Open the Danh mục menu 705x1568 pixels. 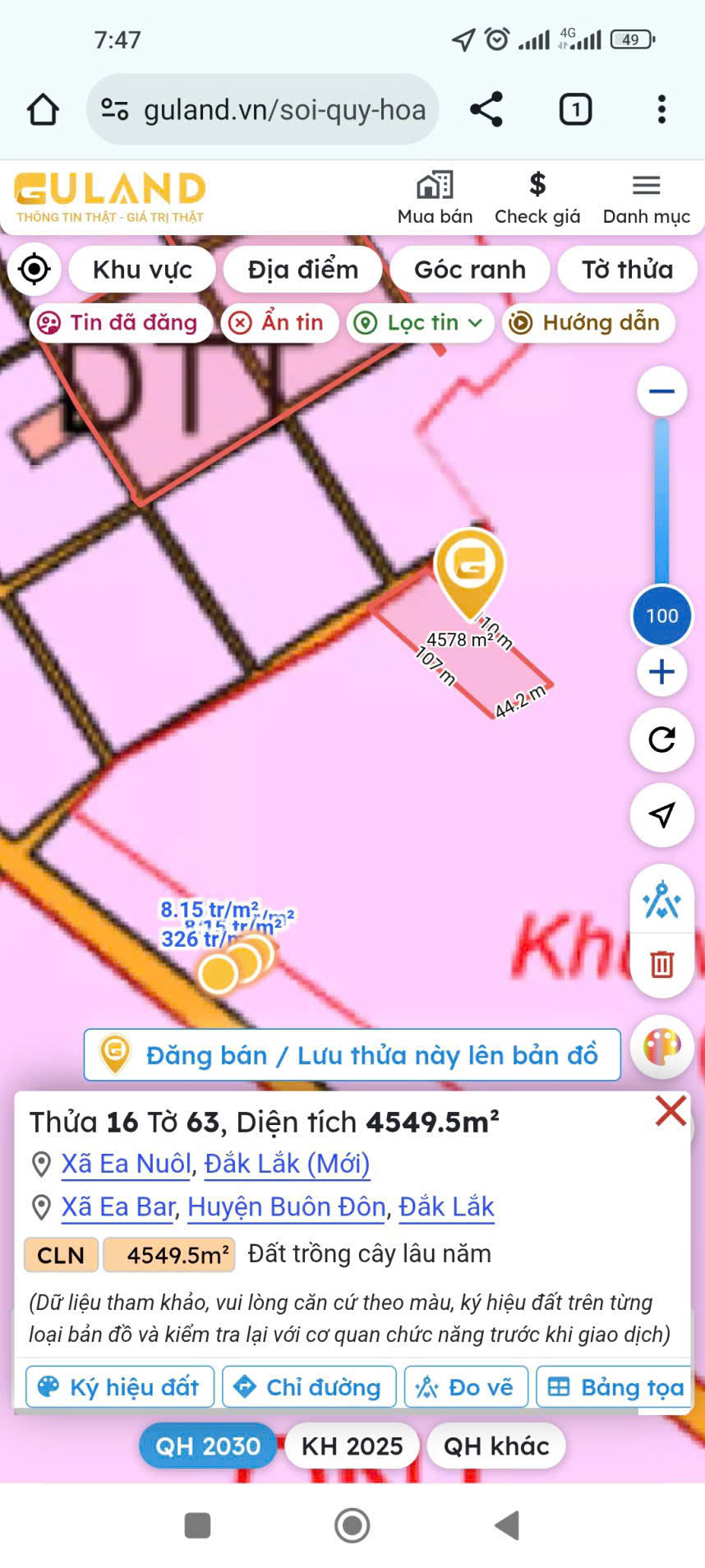(646, 197)
